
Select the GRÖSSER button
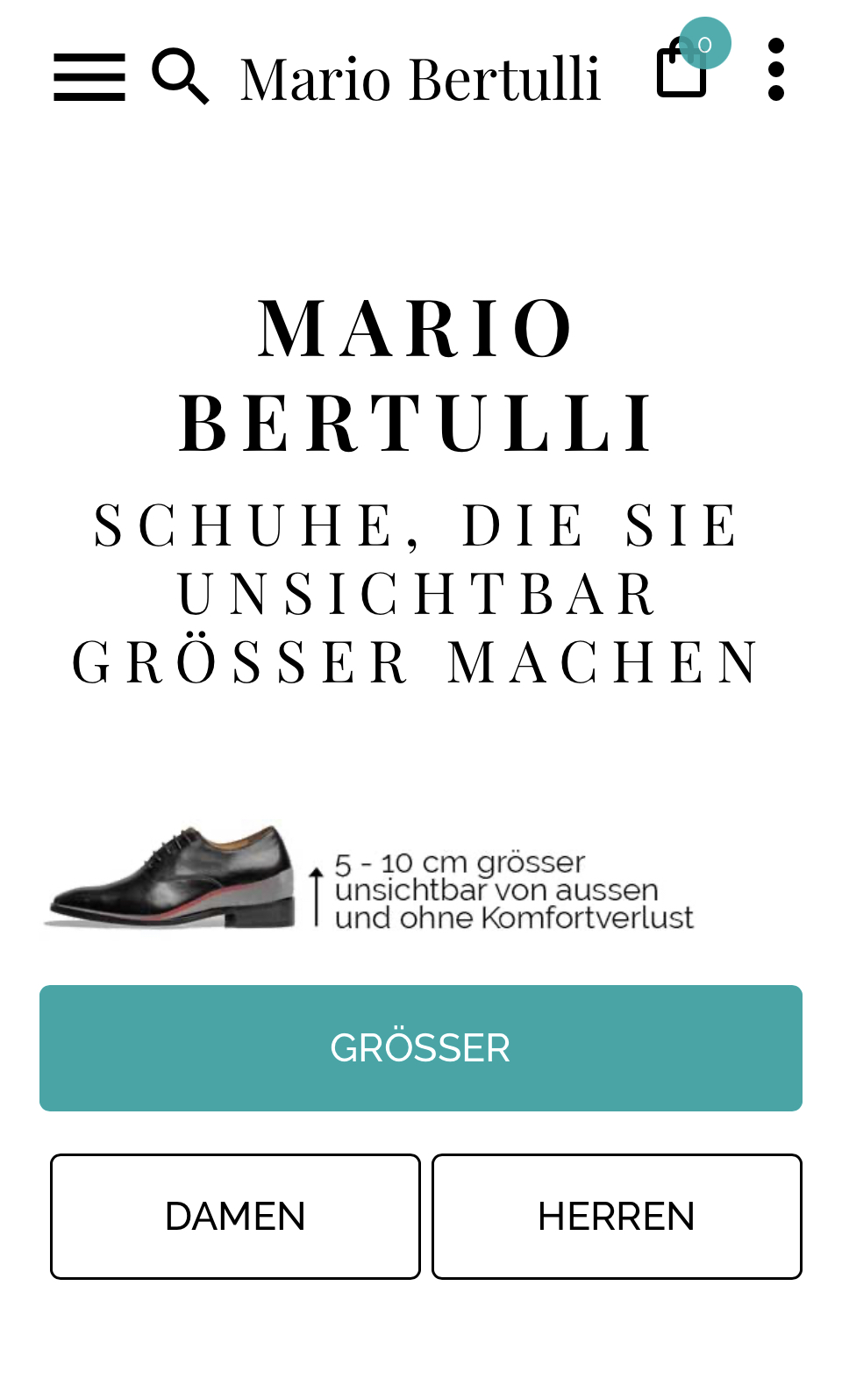(421, 1048)
